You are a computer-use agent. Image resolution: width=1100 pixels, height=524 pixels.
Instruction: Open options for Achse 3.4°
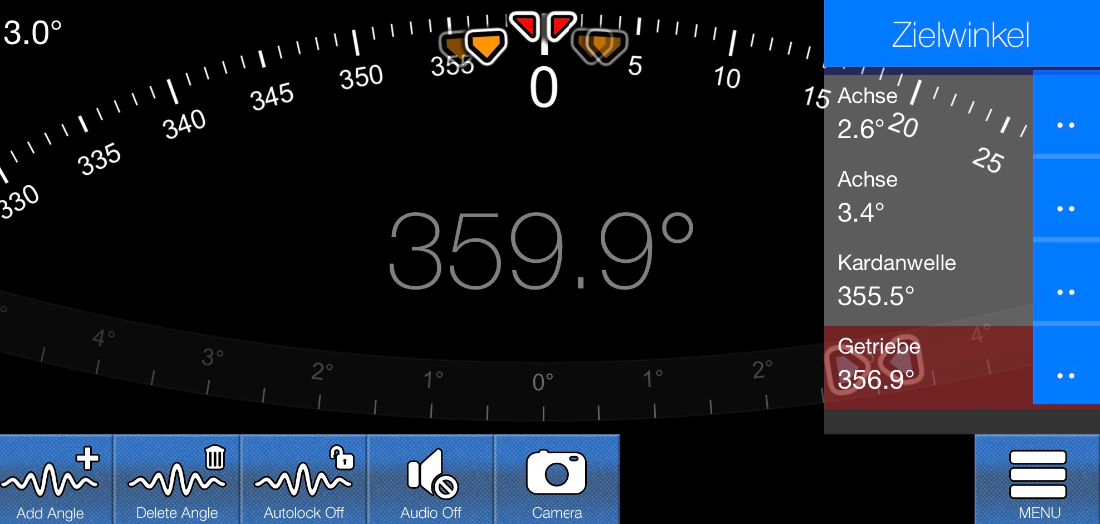[x=1066, y=208]
